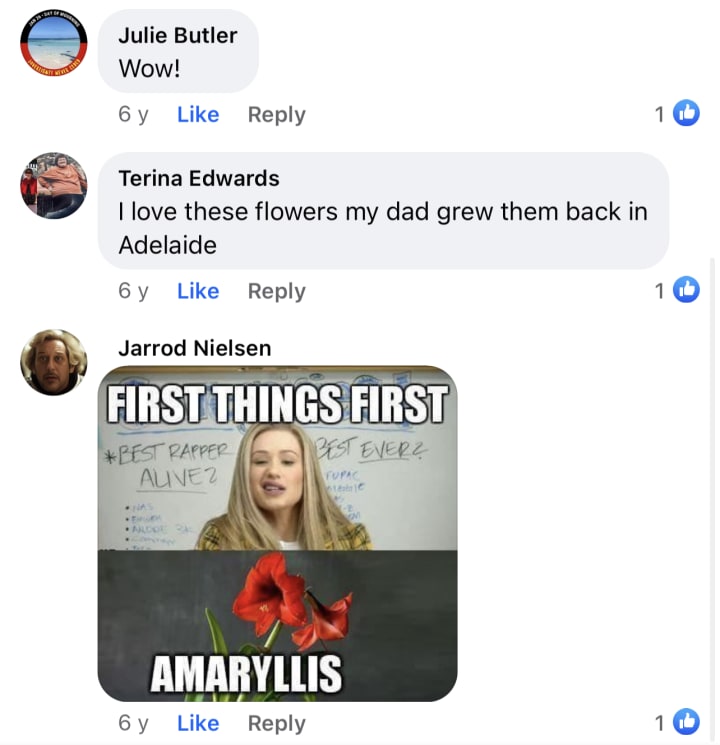Like Jarrod Nielsen's comment
720x745 pixels.
(x=197, y=723)
